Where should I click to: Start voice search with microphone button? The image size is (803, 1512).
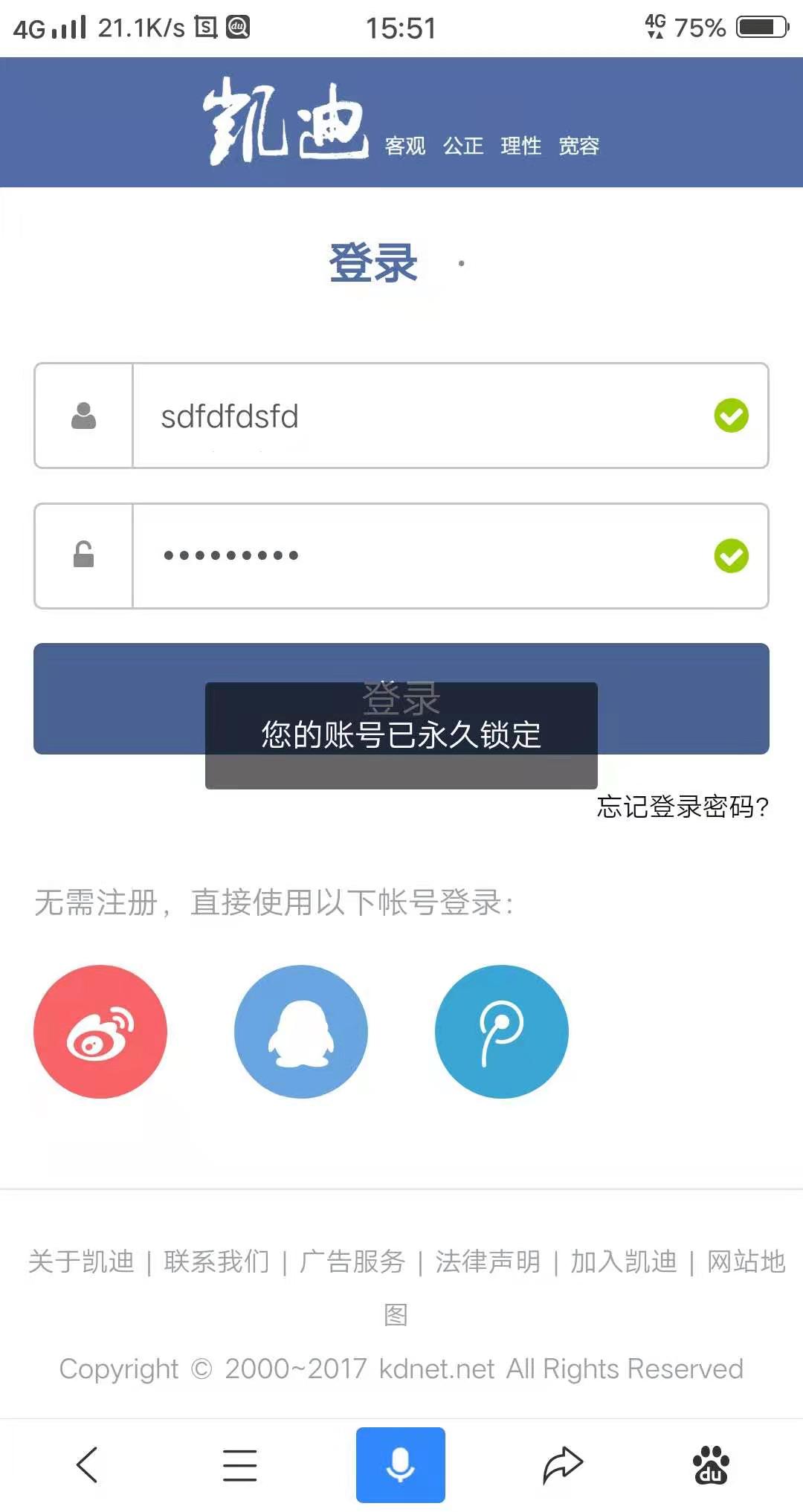click(401, 1464)
